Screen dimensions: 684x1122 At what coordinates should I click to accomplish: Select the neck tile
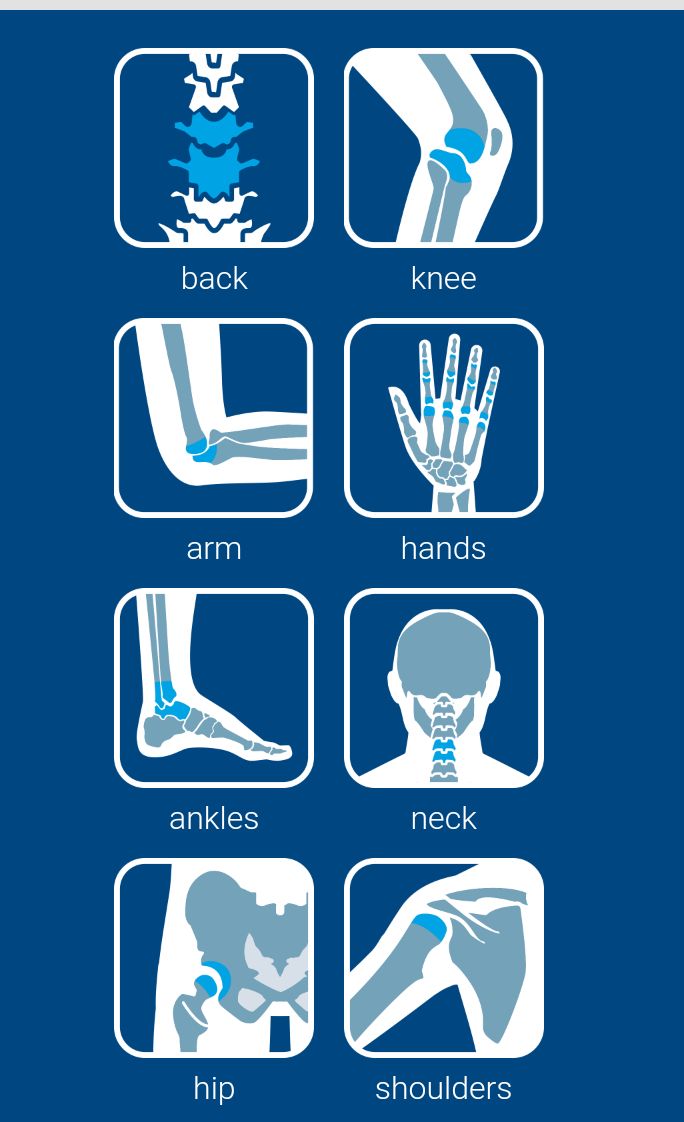point(443,688)
